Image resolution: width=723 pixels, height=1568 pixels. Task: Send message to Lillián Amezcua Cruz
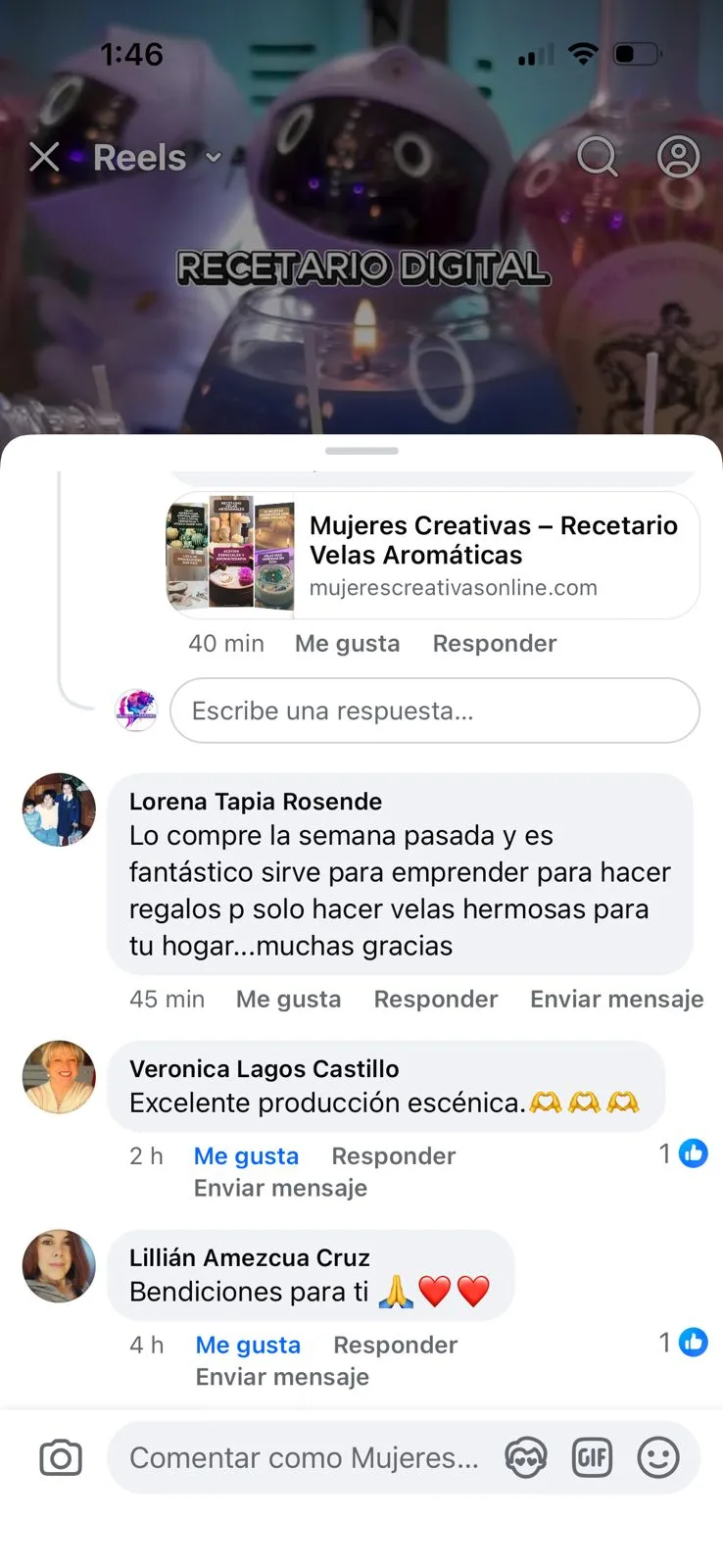tap(282, 1378)
